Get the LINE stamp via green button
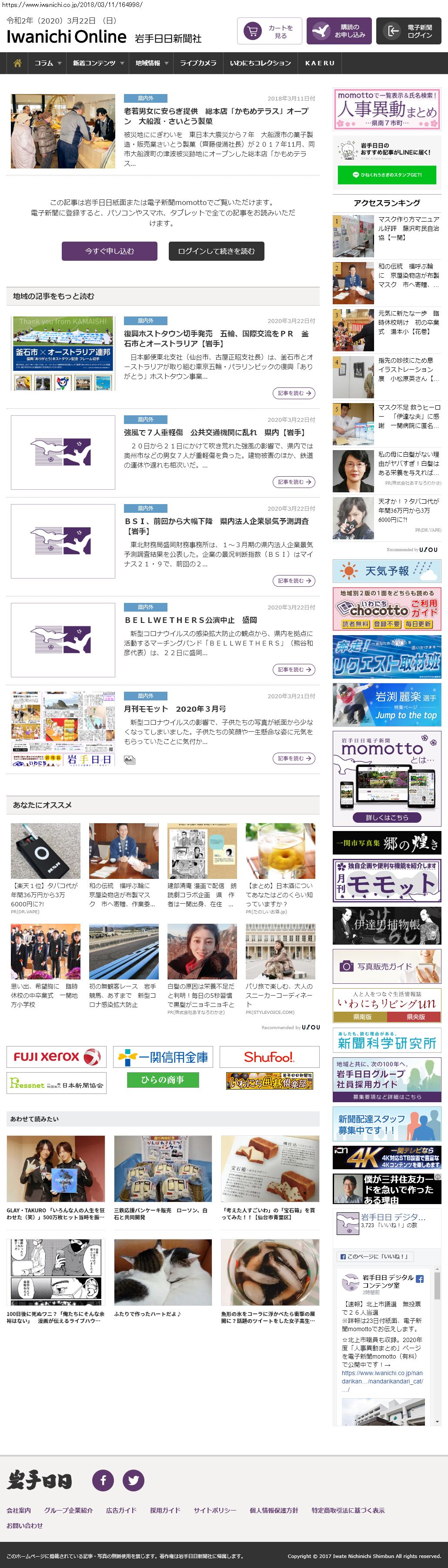 387,175
